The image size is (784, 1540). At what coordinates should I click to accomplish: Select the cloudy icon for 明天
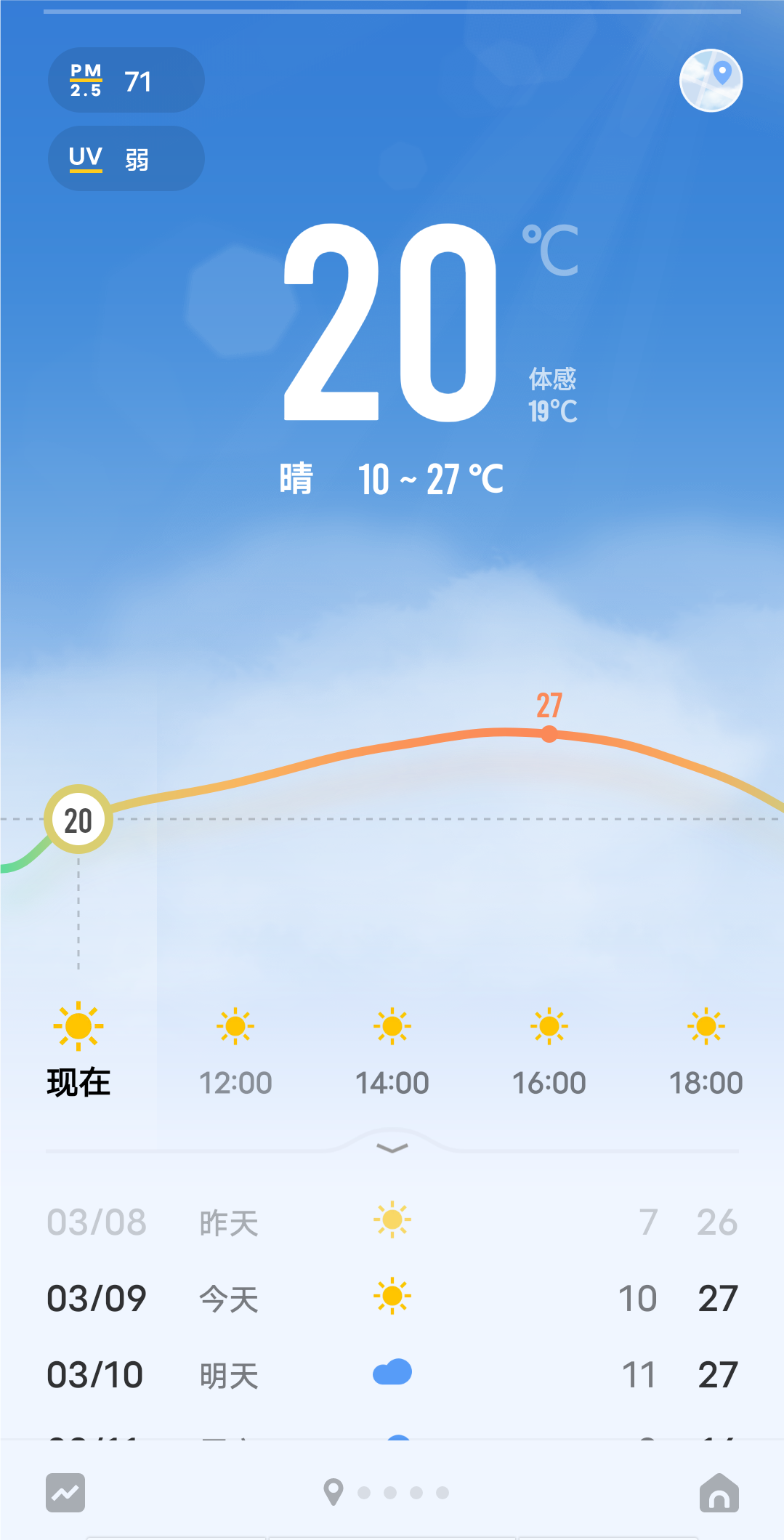[392, 1372]
